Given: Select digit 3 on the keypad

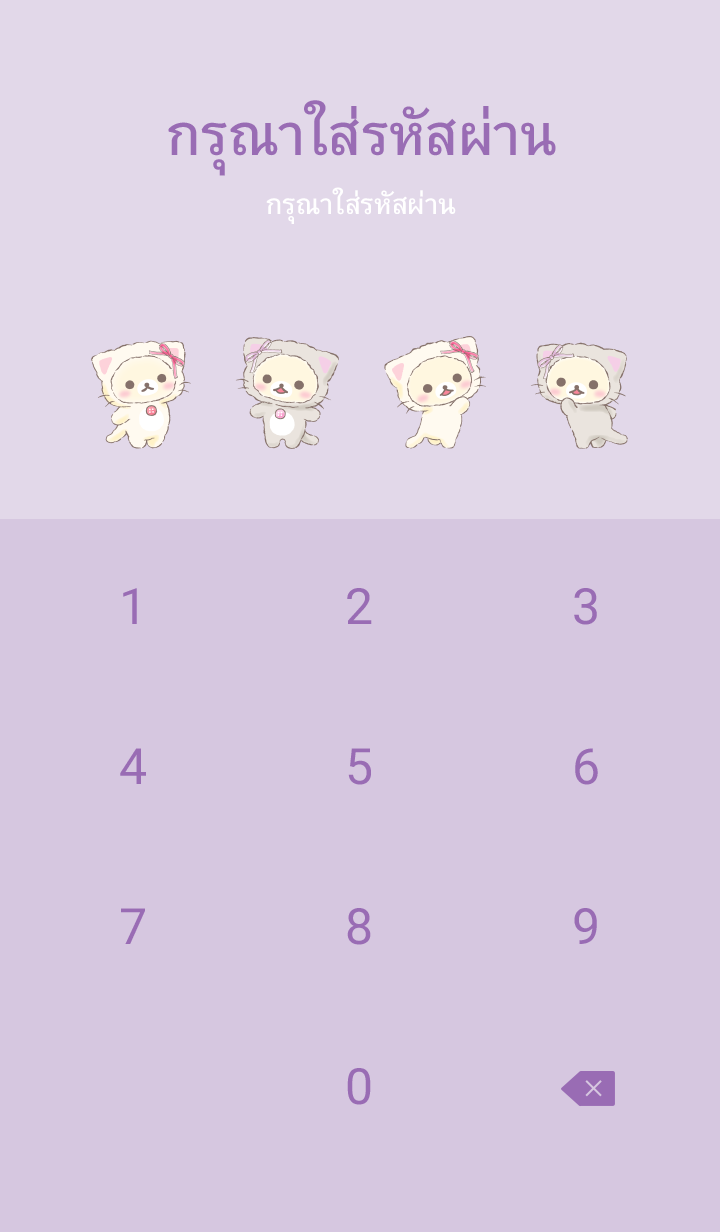Looking at the screenshot, I should tap(585, 607).
